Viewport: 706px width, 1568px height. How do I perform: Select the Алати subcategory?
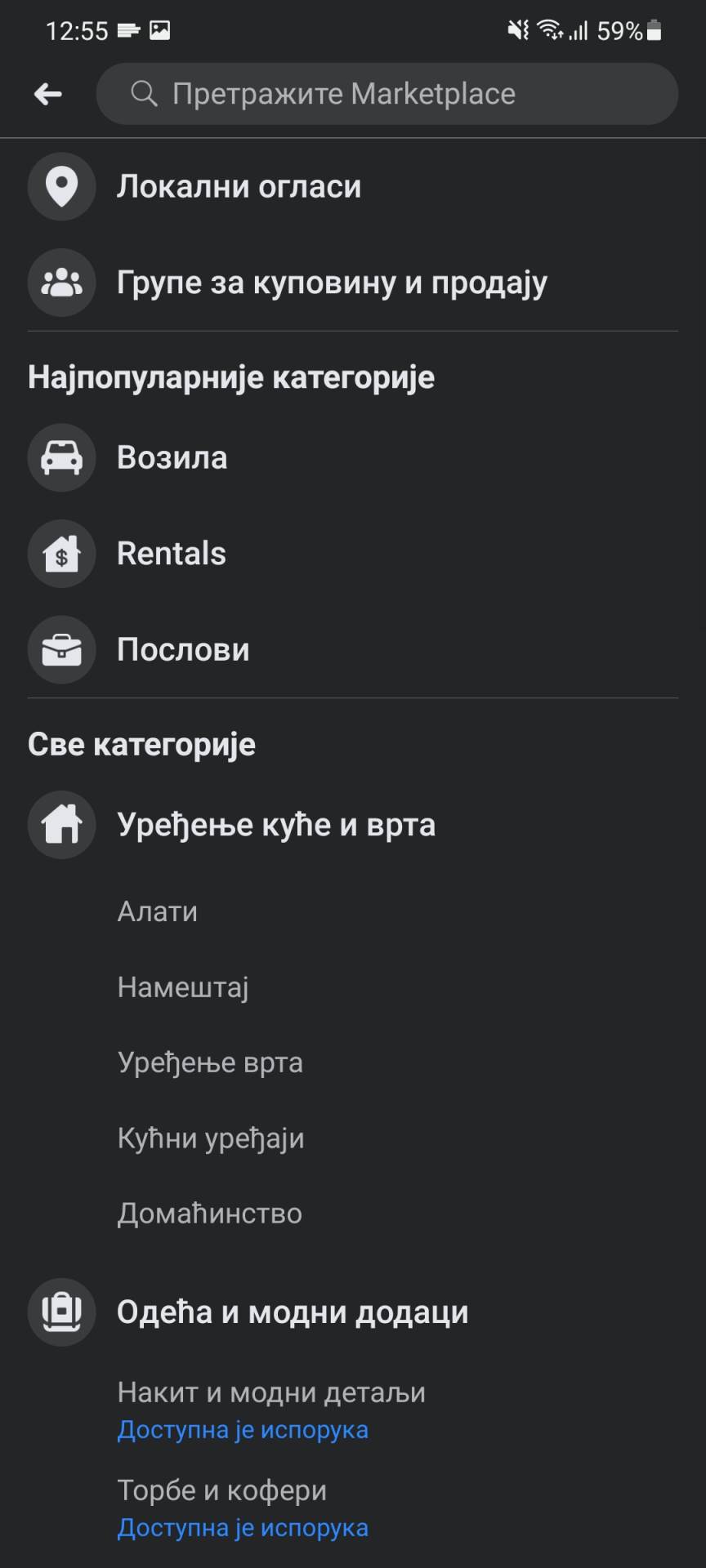coord(158,912)
